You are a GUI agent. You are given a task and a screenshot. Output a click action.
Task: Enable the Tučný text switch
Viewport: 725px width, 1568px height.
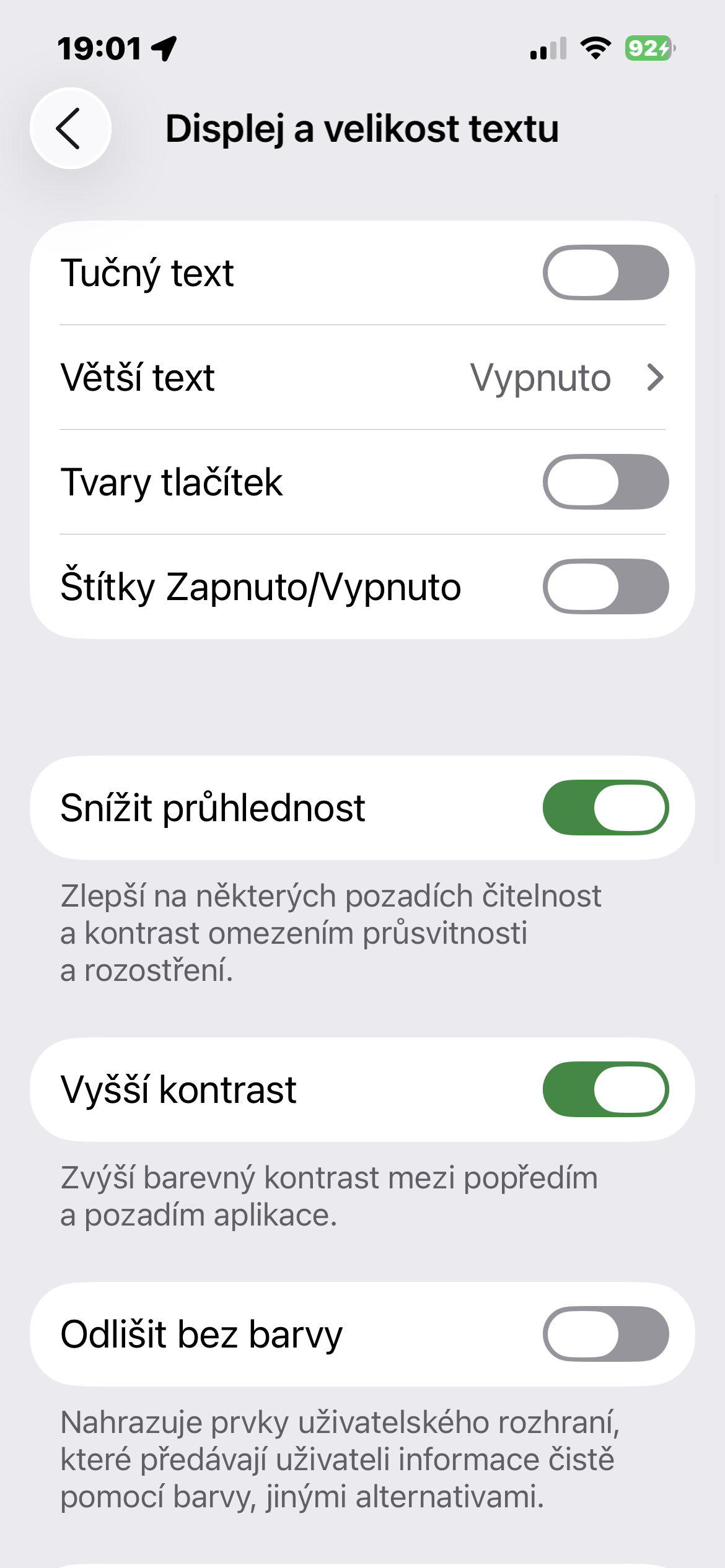[605, 272]
